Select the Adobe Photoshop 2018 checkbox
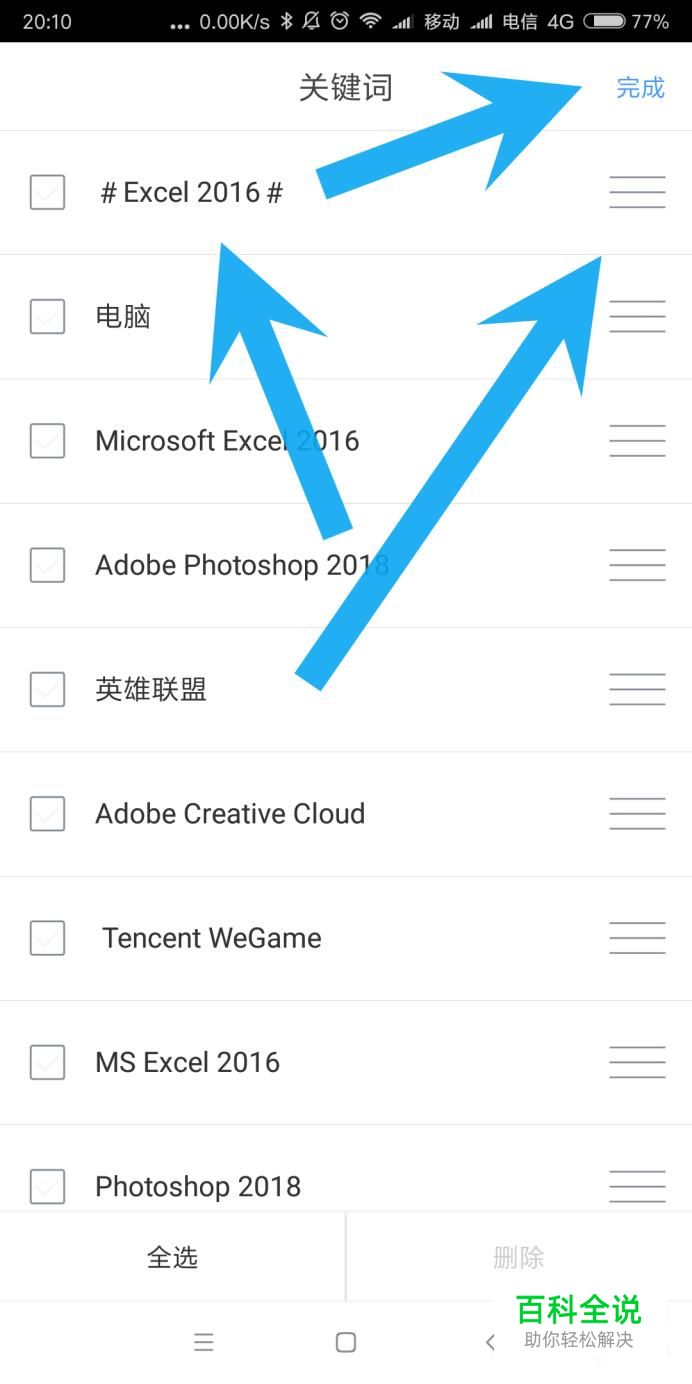Viewport: 692px width, 1384px height. pos(47,565)
